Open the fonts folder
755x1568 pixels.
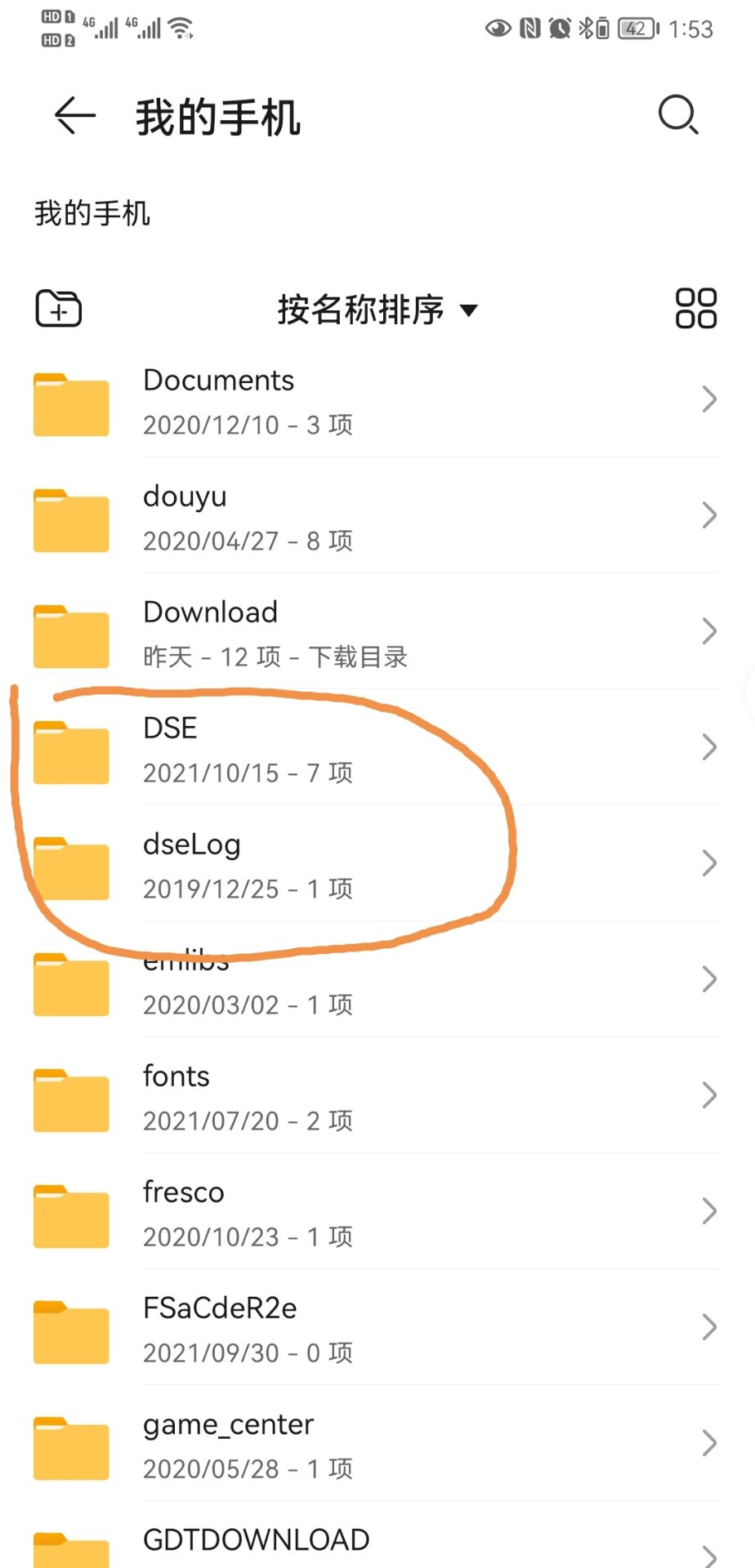[x=376, y=1097]
